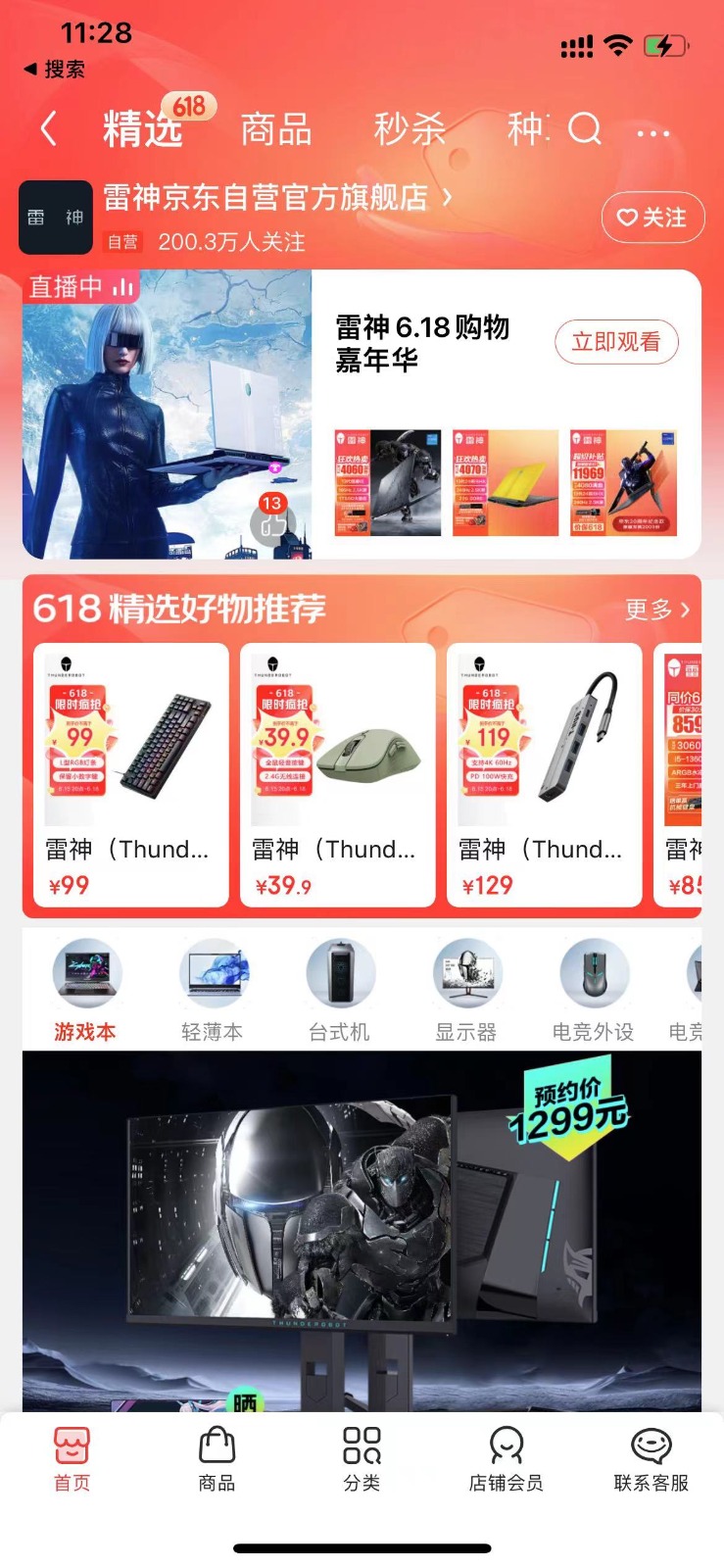Select the 显示器 category
724x1568 pixels.
tap(466, 991)
